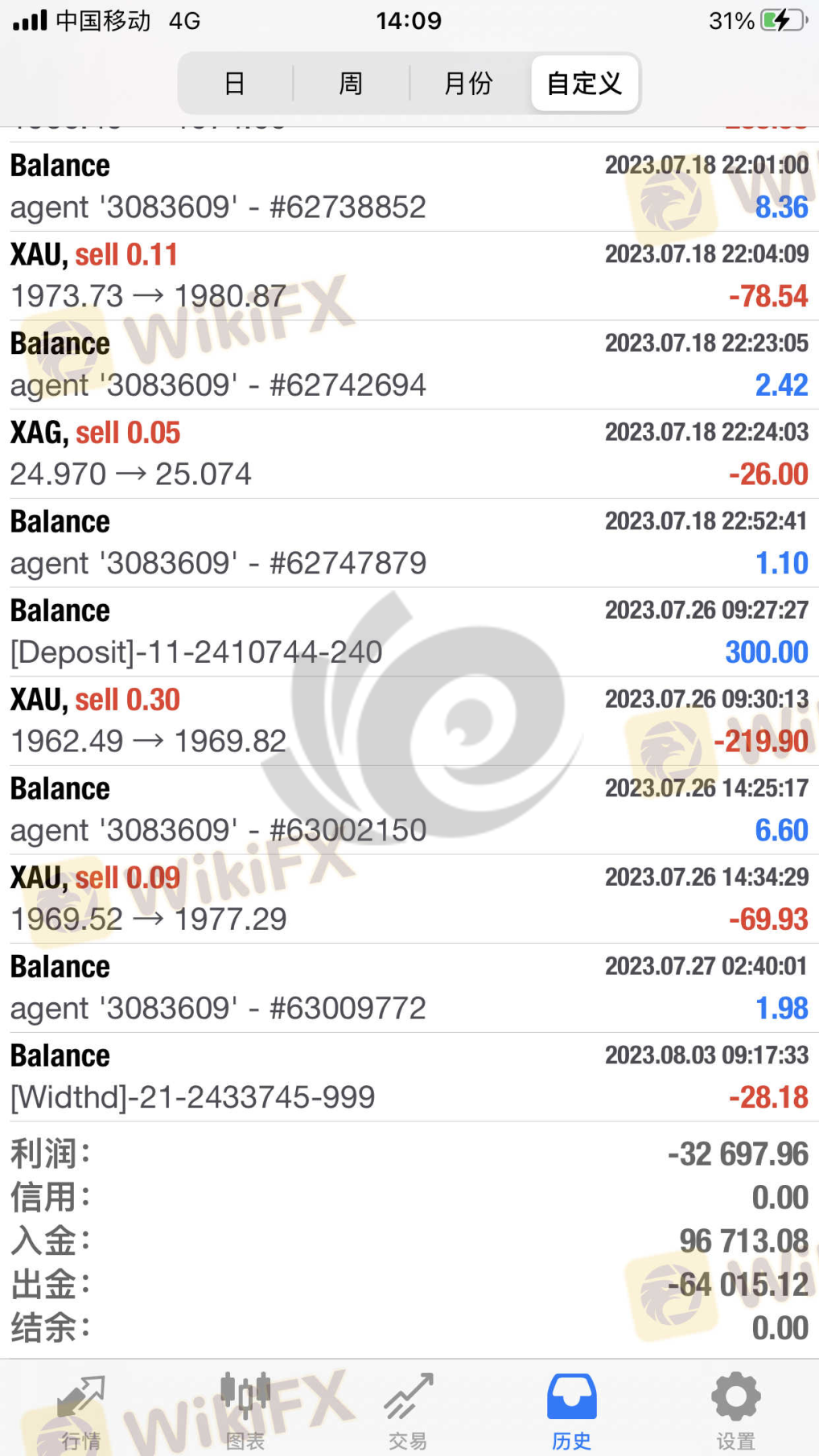Open the Widthd -28.18 balance entry
This screenshot has width=819, height=1456.
point(409,1076)
